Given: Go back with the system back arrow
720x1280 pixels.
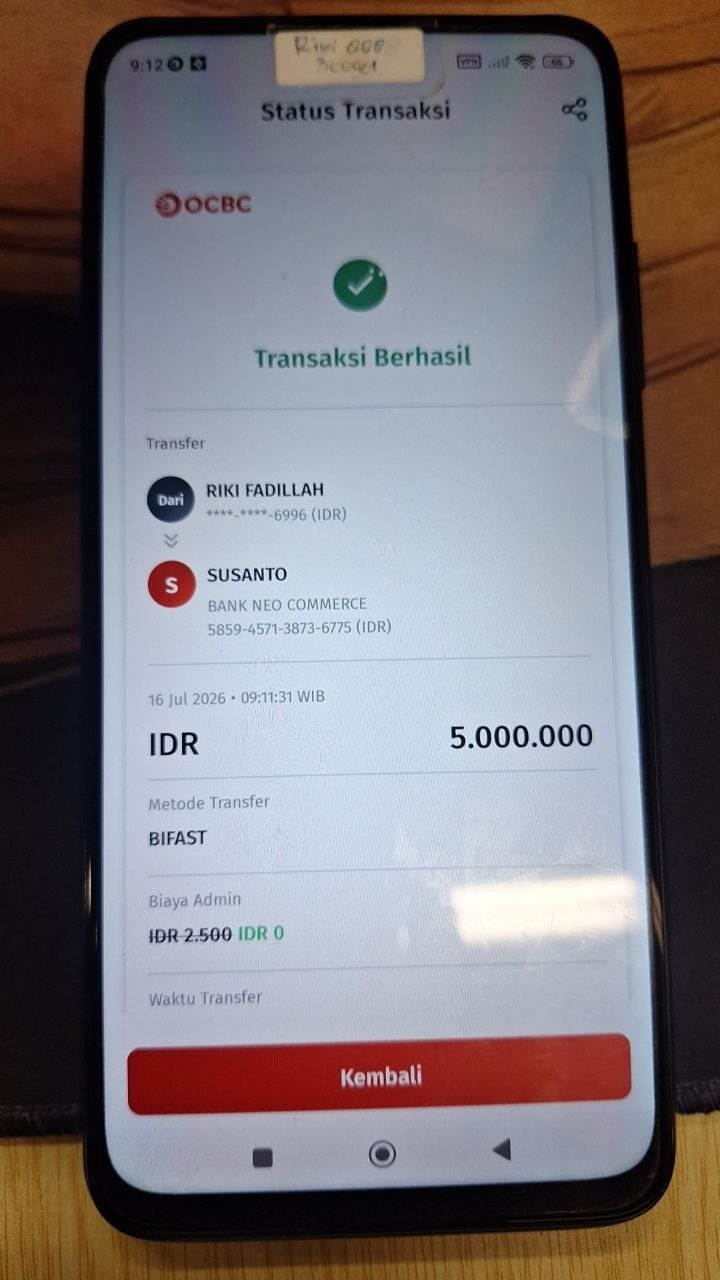Looking at the screenshot, I should point(501,1150).
